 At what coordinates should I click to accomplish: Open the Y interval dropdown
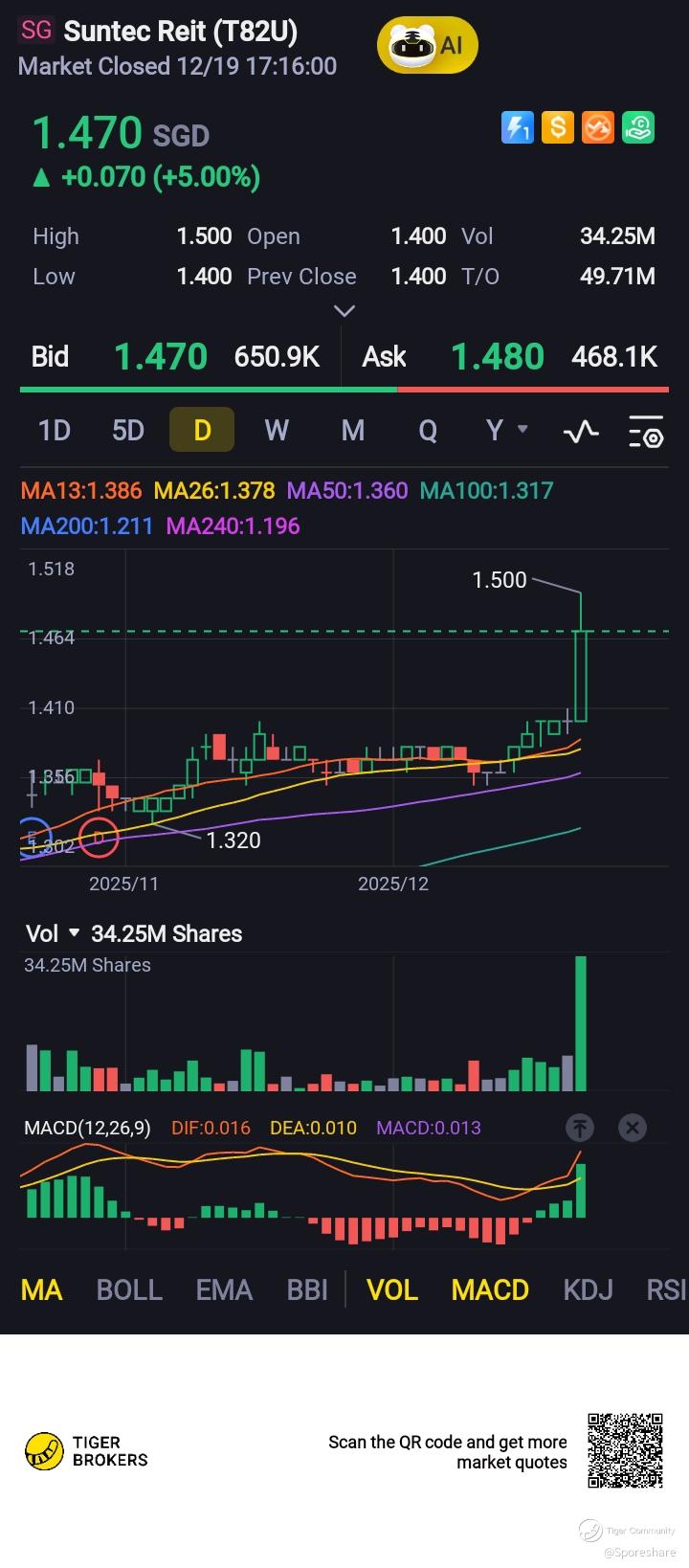[506, 430]
